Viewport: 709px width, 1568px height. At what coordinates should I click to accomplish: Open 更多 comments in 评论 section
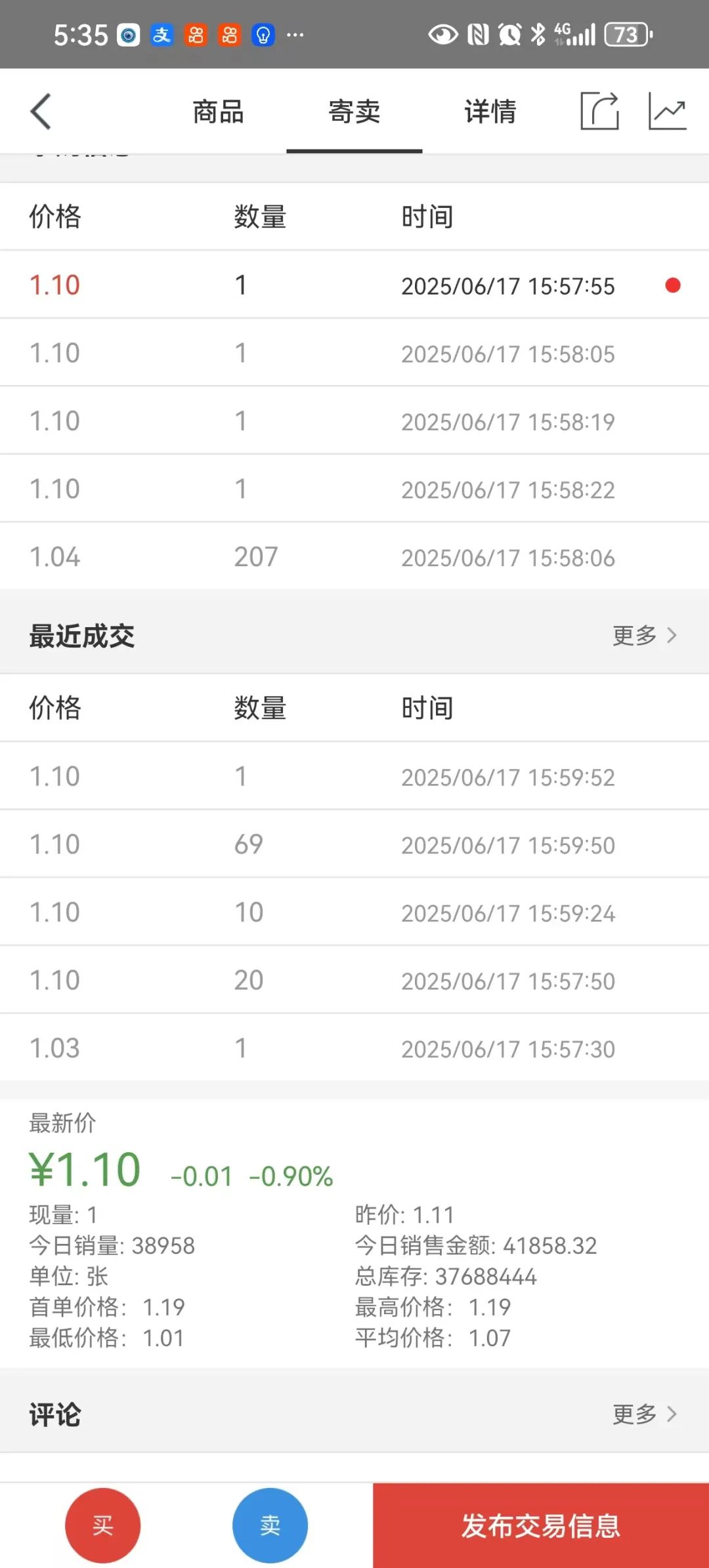tap(644, 1414)
